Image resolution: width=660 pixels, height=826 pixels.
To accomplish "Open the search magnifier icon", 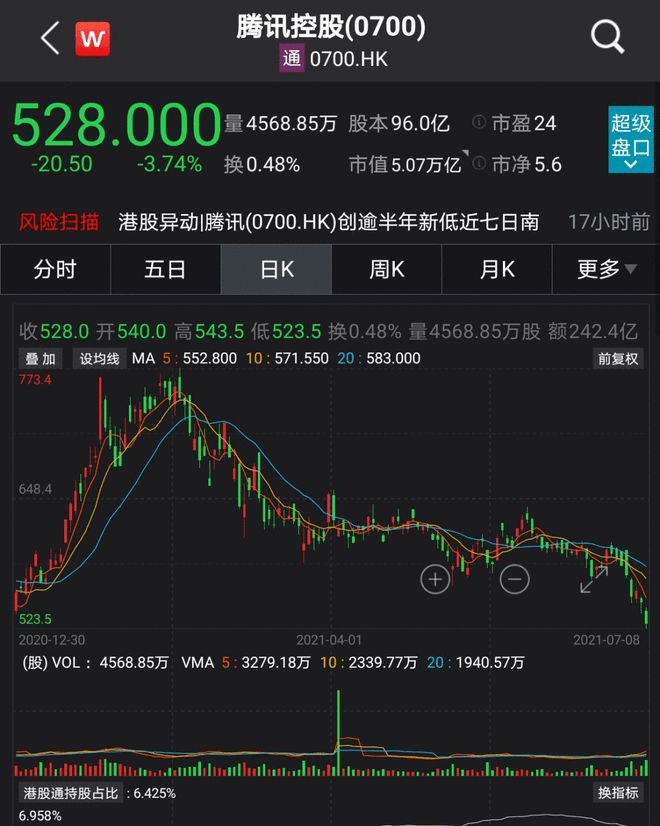I will (607, 38).
